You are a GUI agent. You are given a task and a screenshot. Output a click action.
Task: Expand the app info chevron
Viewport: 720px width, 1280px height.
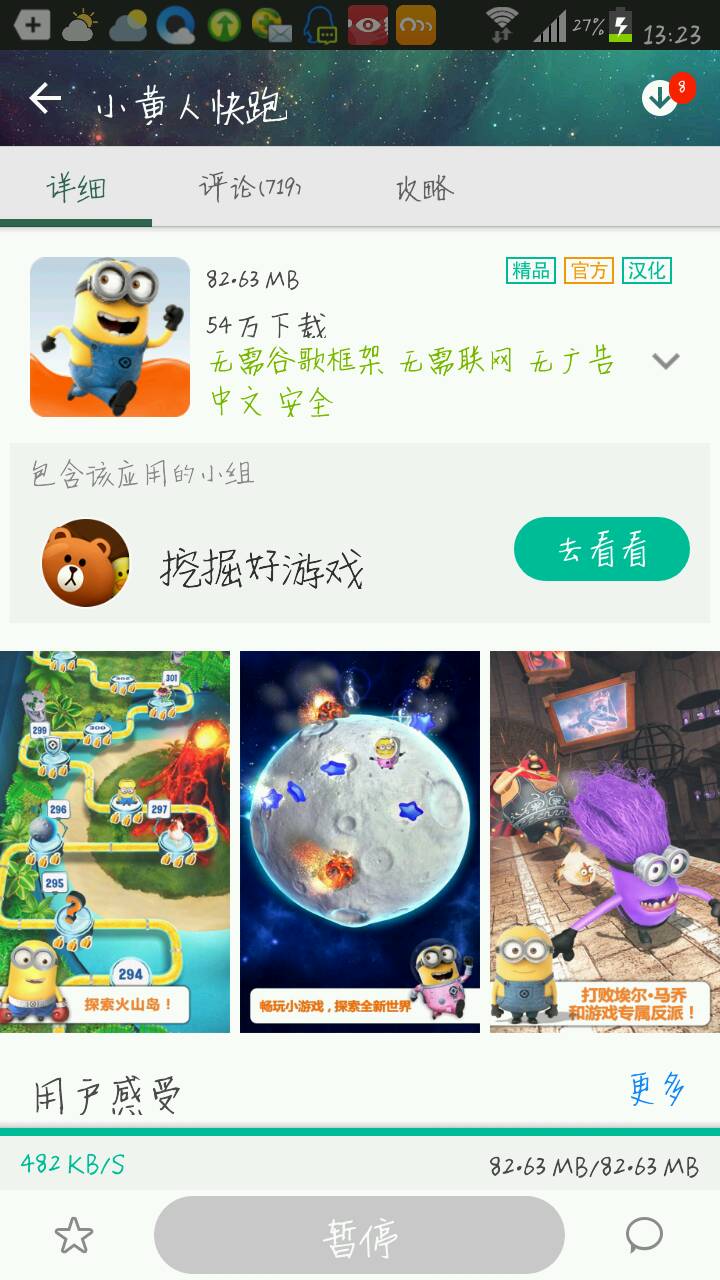point(665,361)
